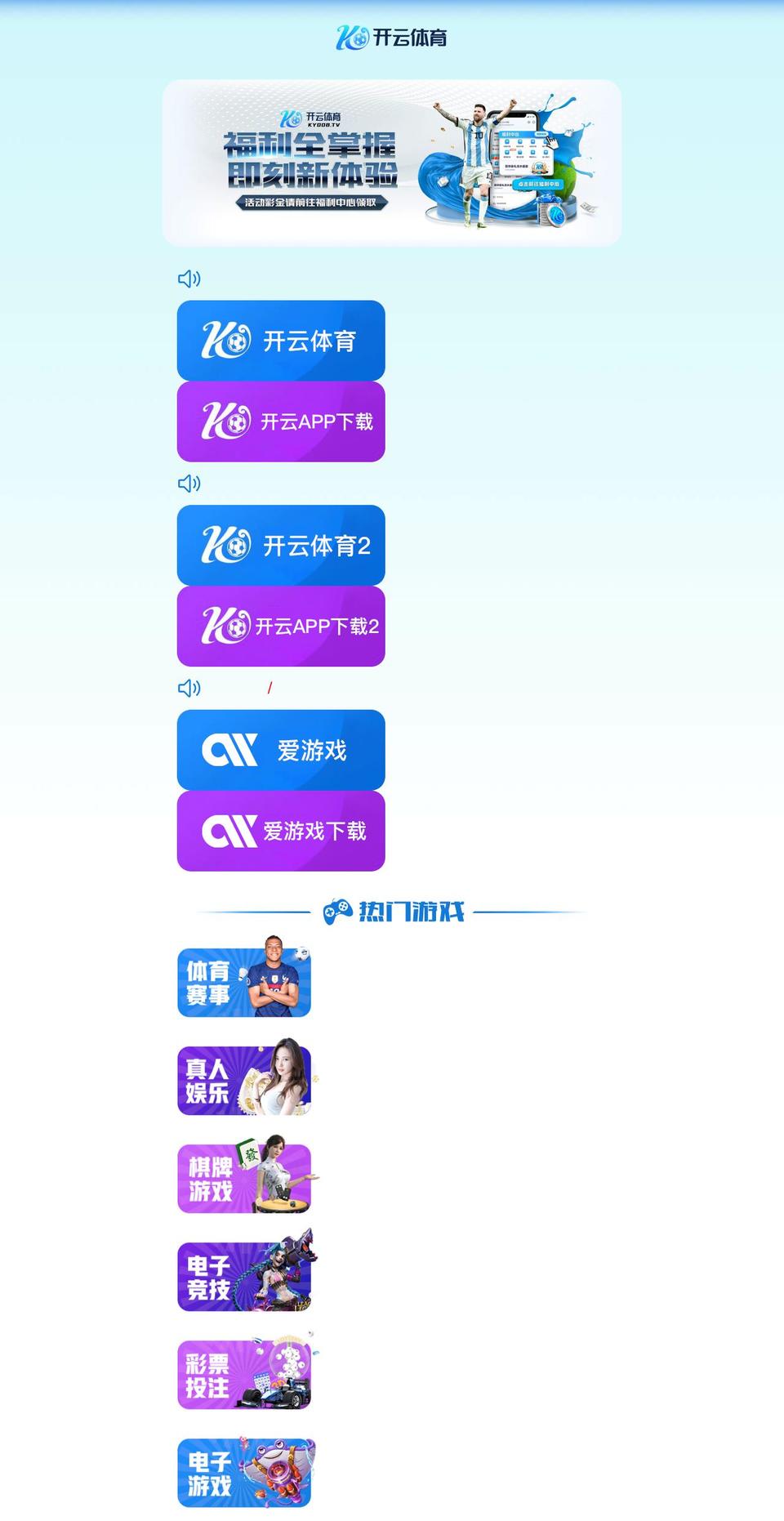
Task: Select the 棋牌游戏 tile
Action: 245,1175
